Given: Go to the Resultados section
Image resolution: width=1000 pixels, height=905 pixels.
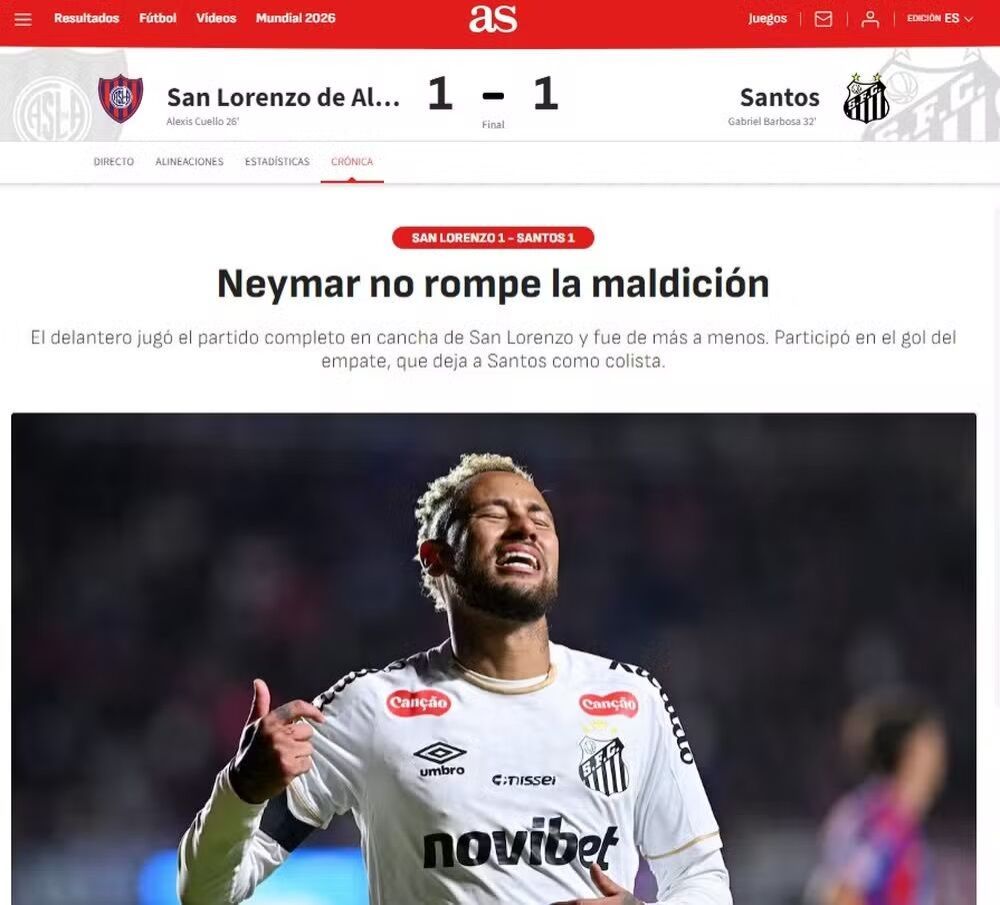Looking at the screenshot, I should pos(86,18).
